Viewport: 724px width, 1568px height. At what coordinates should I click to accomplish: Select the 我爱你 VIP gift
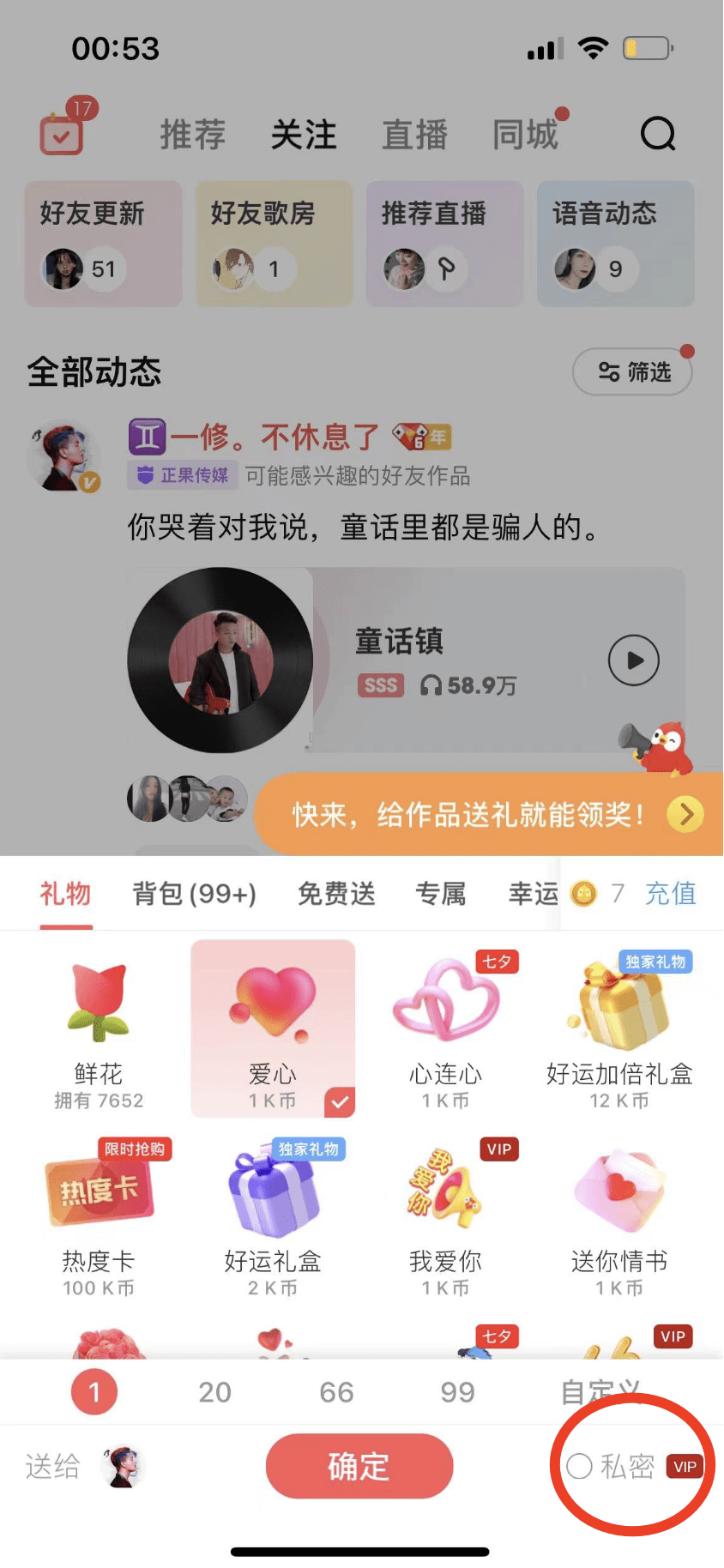[x=445, y=1215]
